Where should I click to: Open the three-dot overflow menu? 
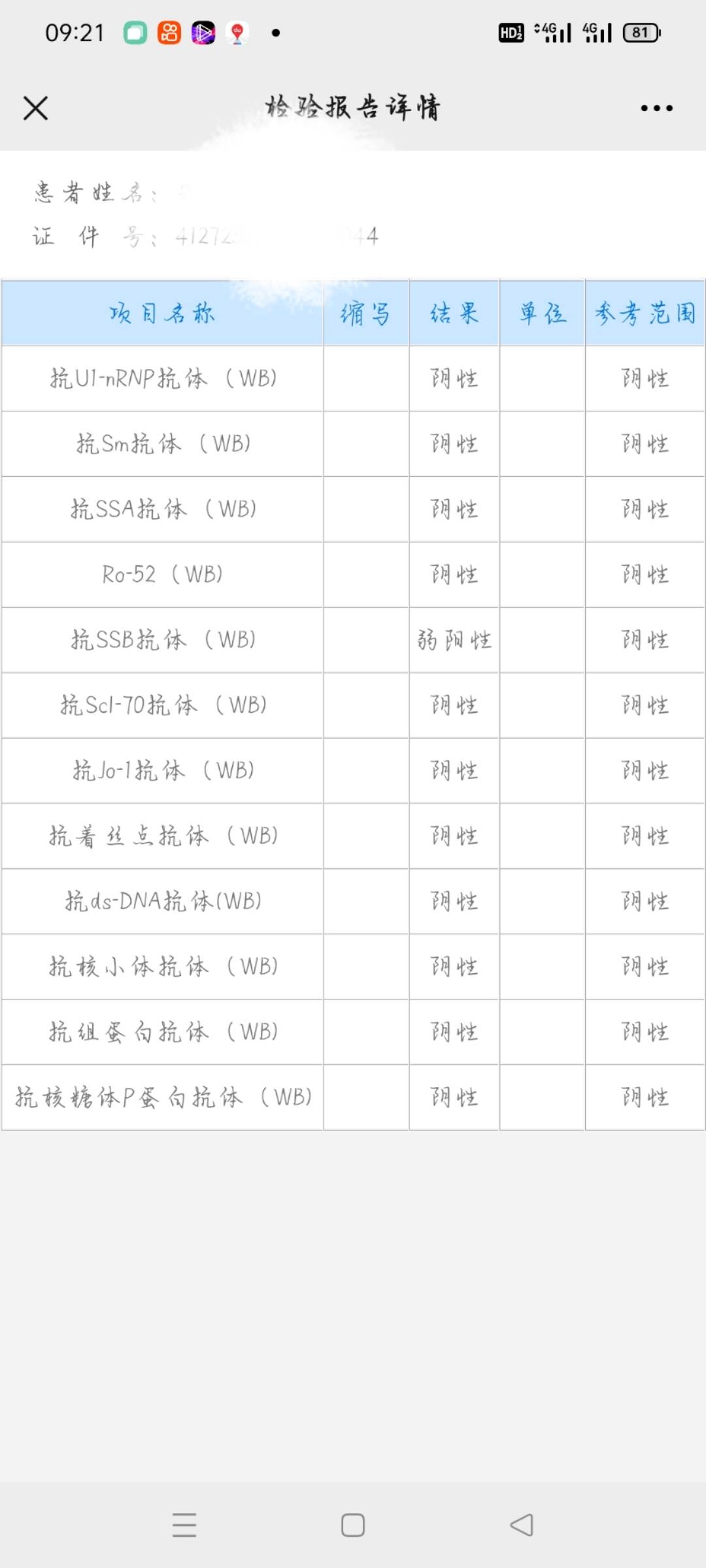pyautogui.click(x=656, y=108)
